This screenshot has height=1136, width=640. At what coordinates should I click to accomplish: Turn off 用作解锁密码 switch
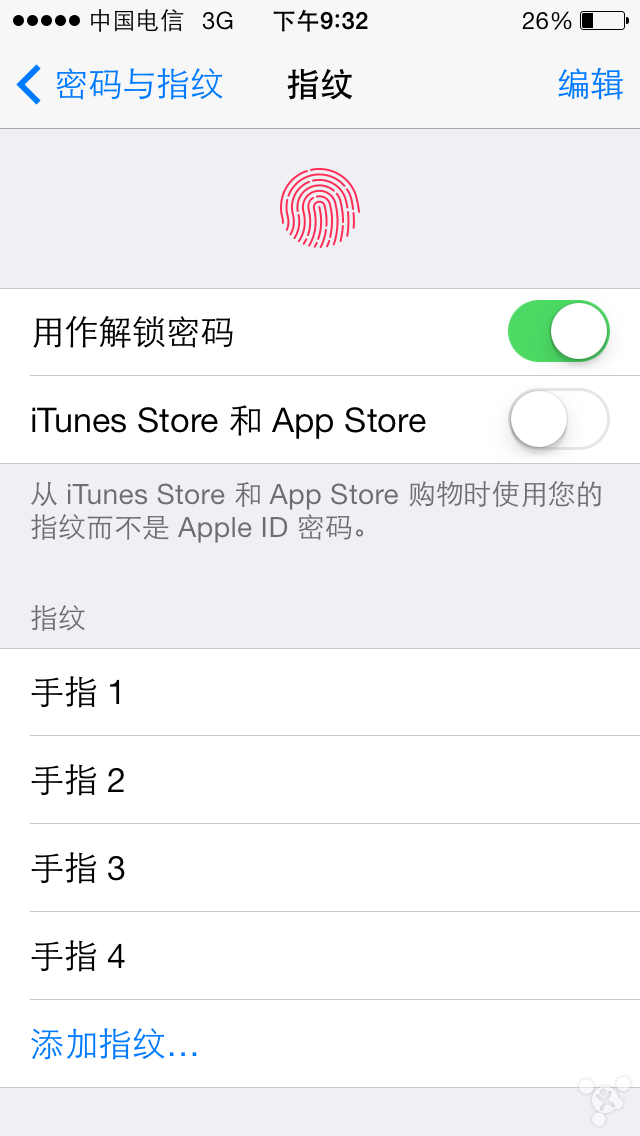point(558,331)
